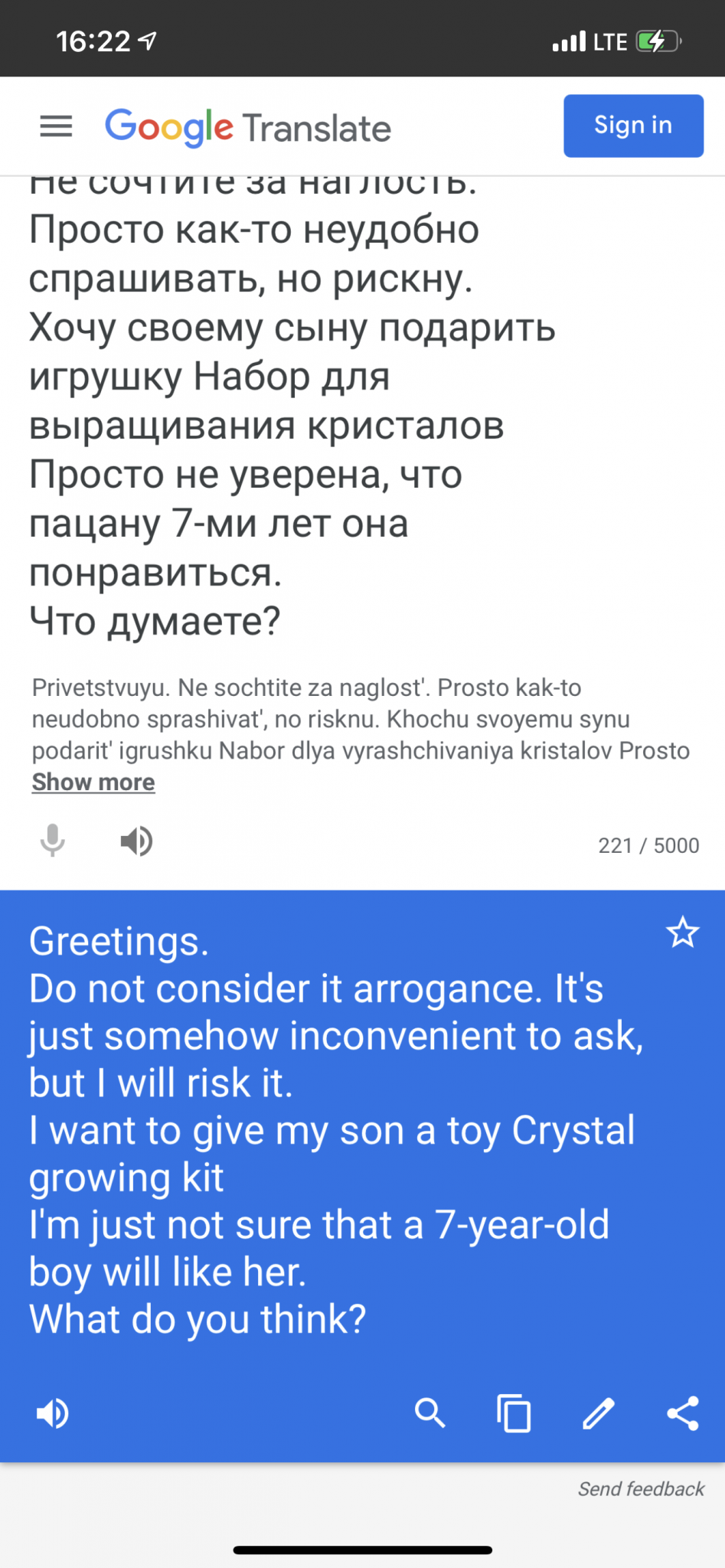Copy the translation to clipboard
The width and height of the screenshot is (725, 1568).
pos(514,1413)
